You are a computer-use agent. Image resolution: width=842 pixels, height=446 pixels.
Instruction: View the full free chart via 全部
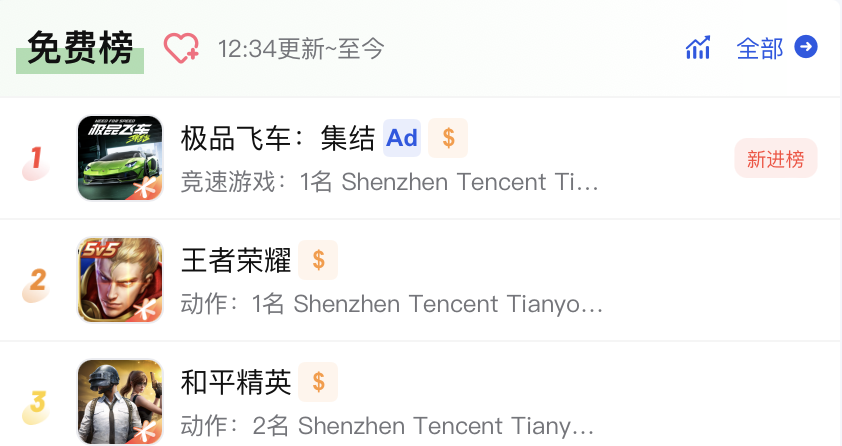tap(776, 48)
